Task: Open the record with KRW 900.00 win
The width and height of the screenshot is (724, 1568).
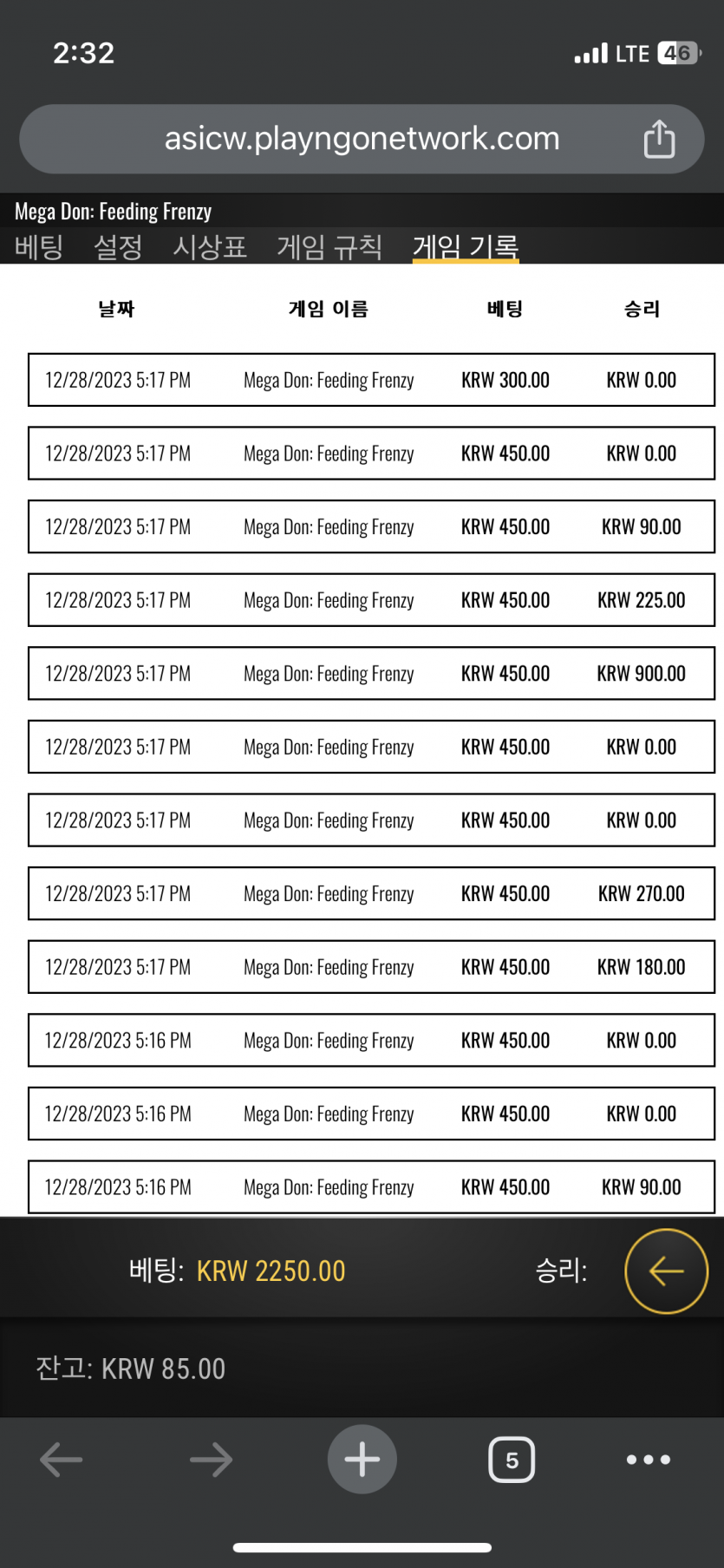Action: (x=371, y=673)
